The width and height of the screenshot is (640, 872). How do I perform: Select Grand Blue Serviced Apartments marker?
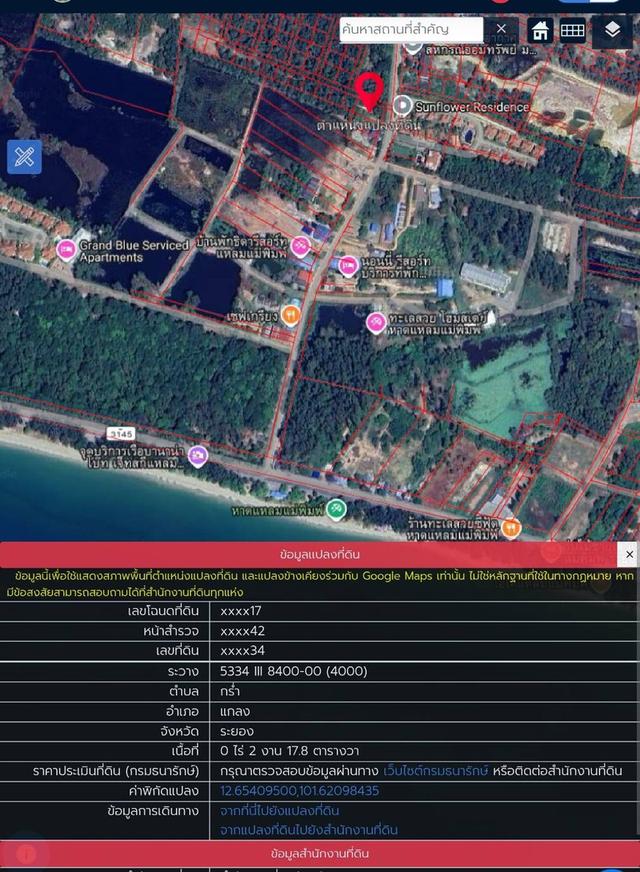tap(67, 248)
